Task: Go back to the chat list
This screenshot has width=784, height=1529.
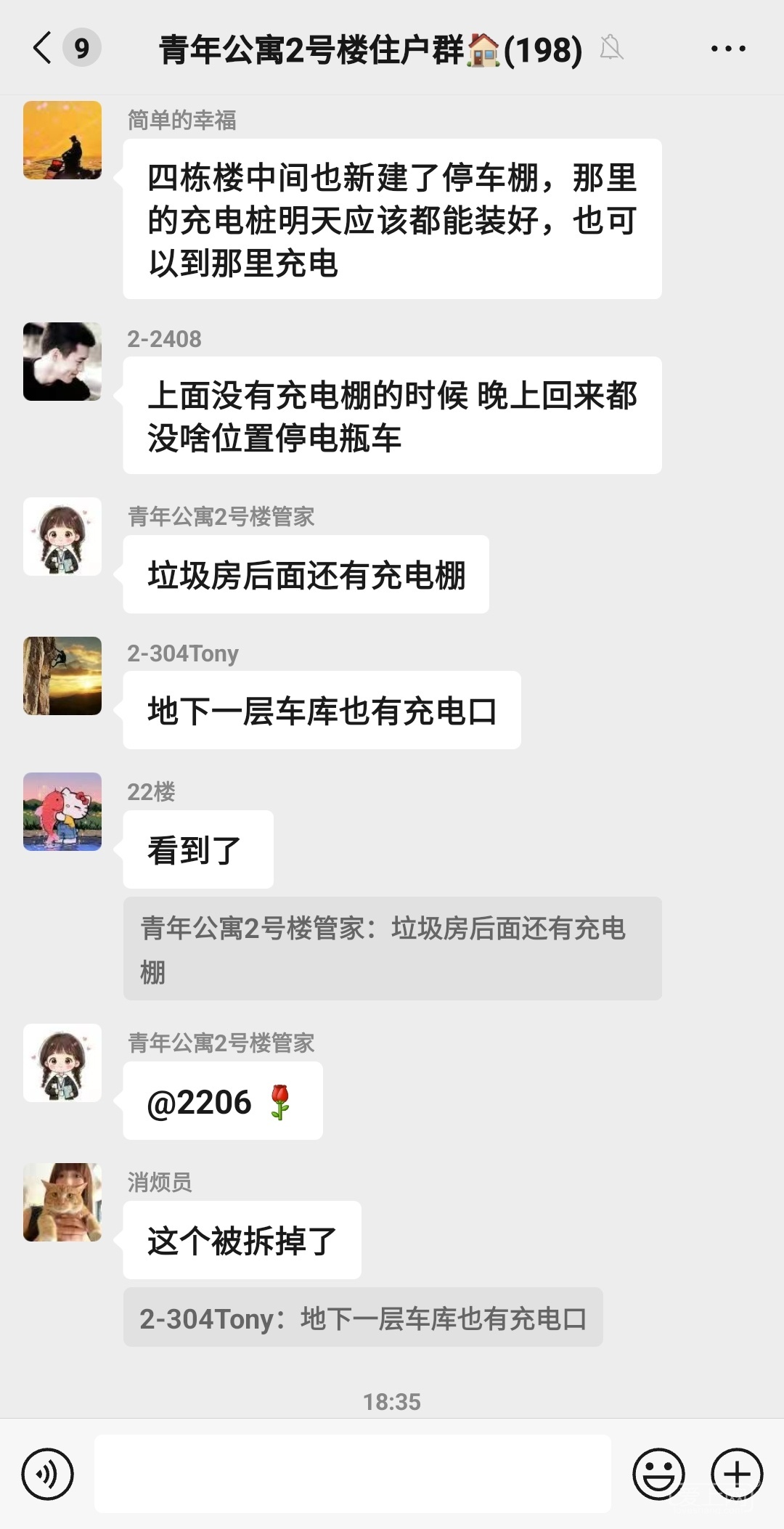Action: pyautogui.click(x=44, y=49)
